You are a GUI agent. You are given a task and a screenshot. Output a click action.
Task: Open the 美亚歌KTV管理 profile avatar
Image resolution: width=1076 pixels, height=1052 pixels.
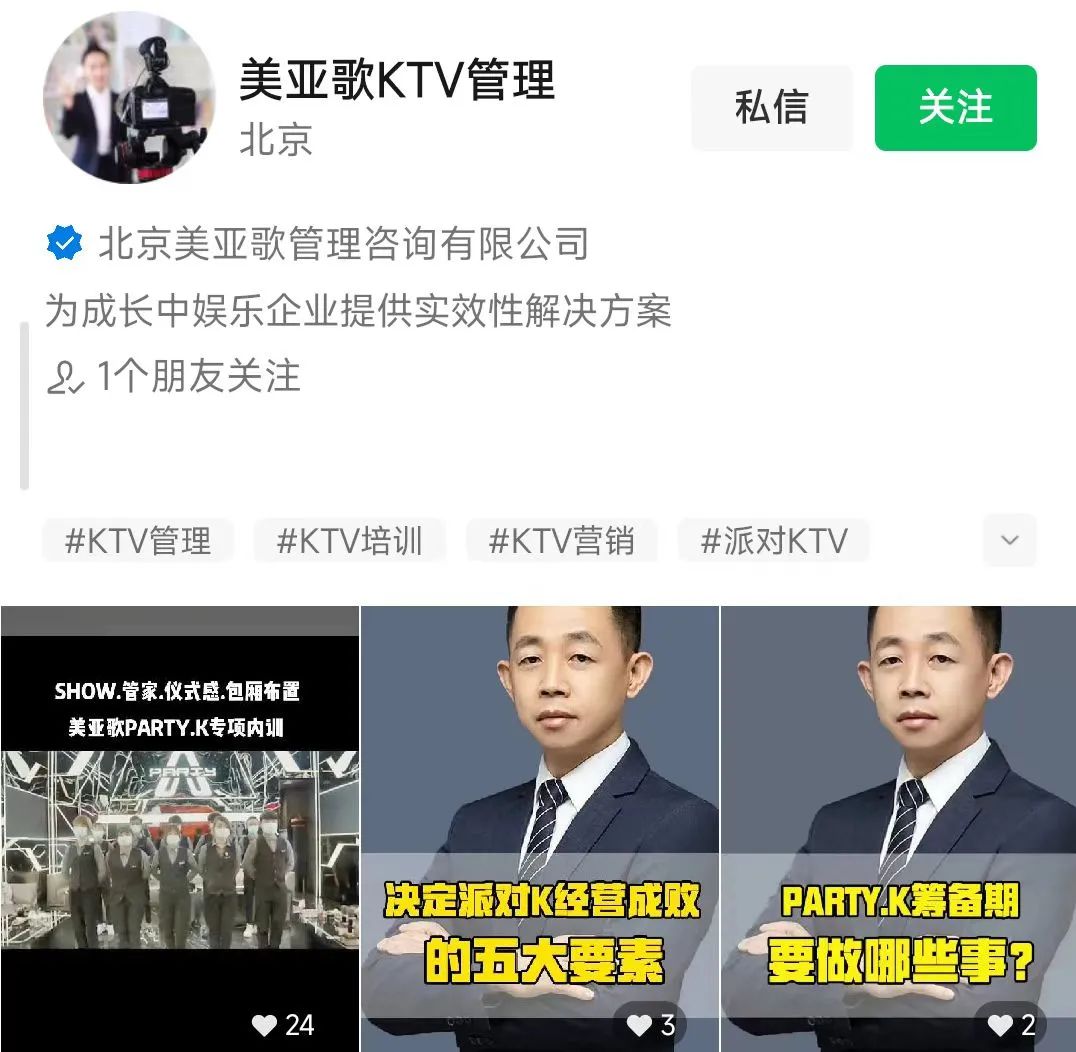tap(129, 98)
